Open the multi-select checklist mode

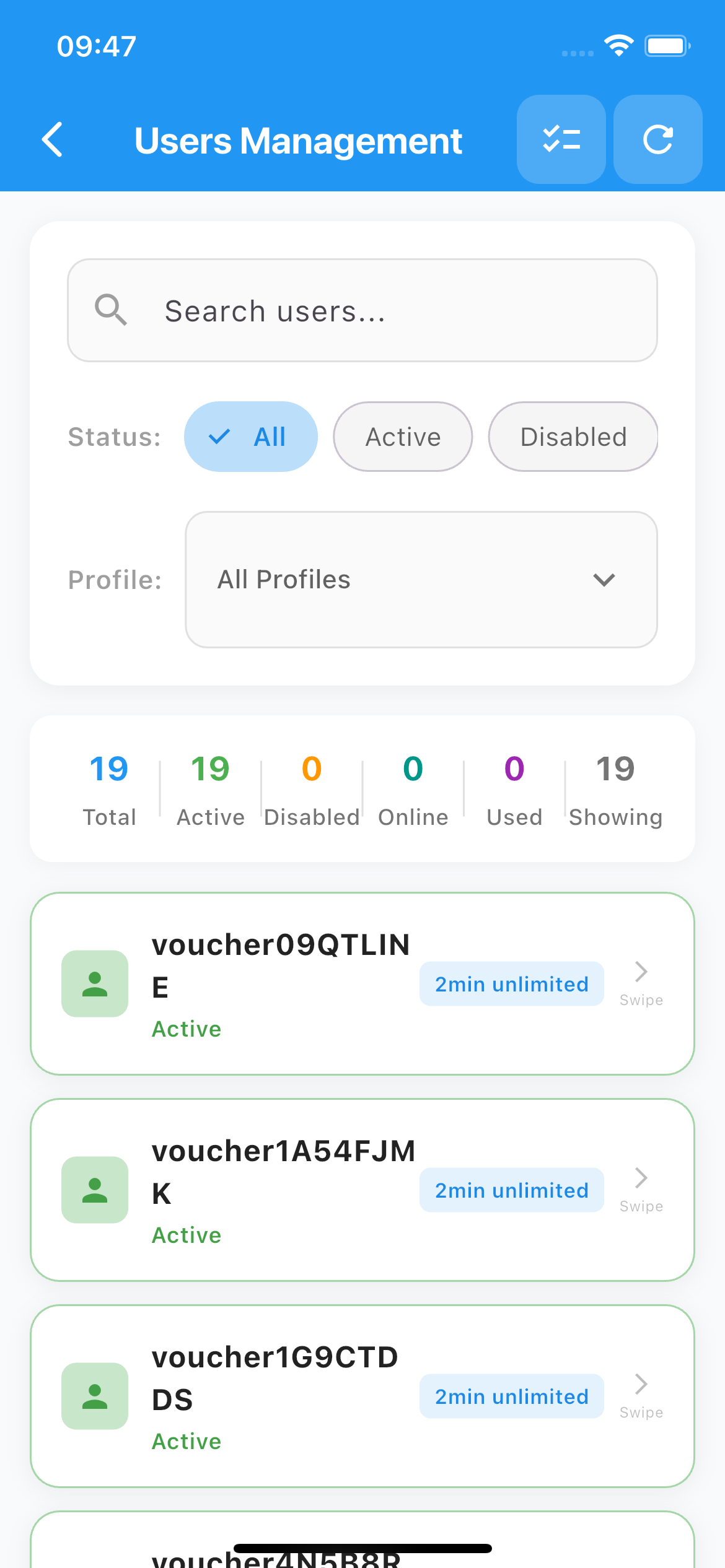click(561, 139)
